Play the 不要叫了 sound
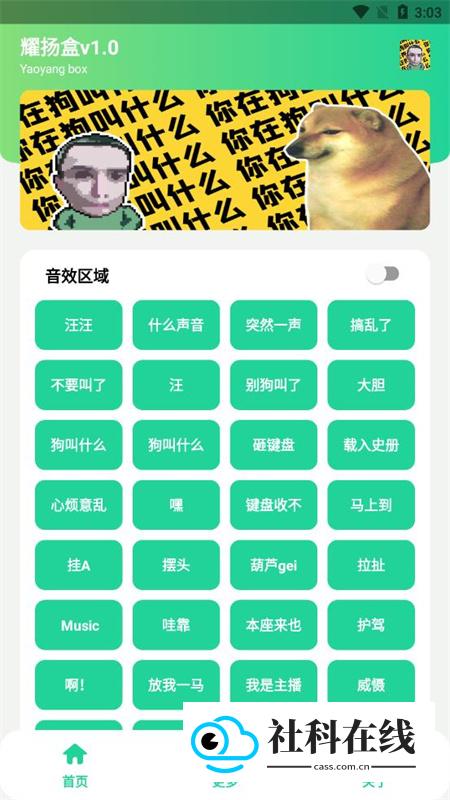This screenshot has width=450, height=800. [x=79, y=385]
